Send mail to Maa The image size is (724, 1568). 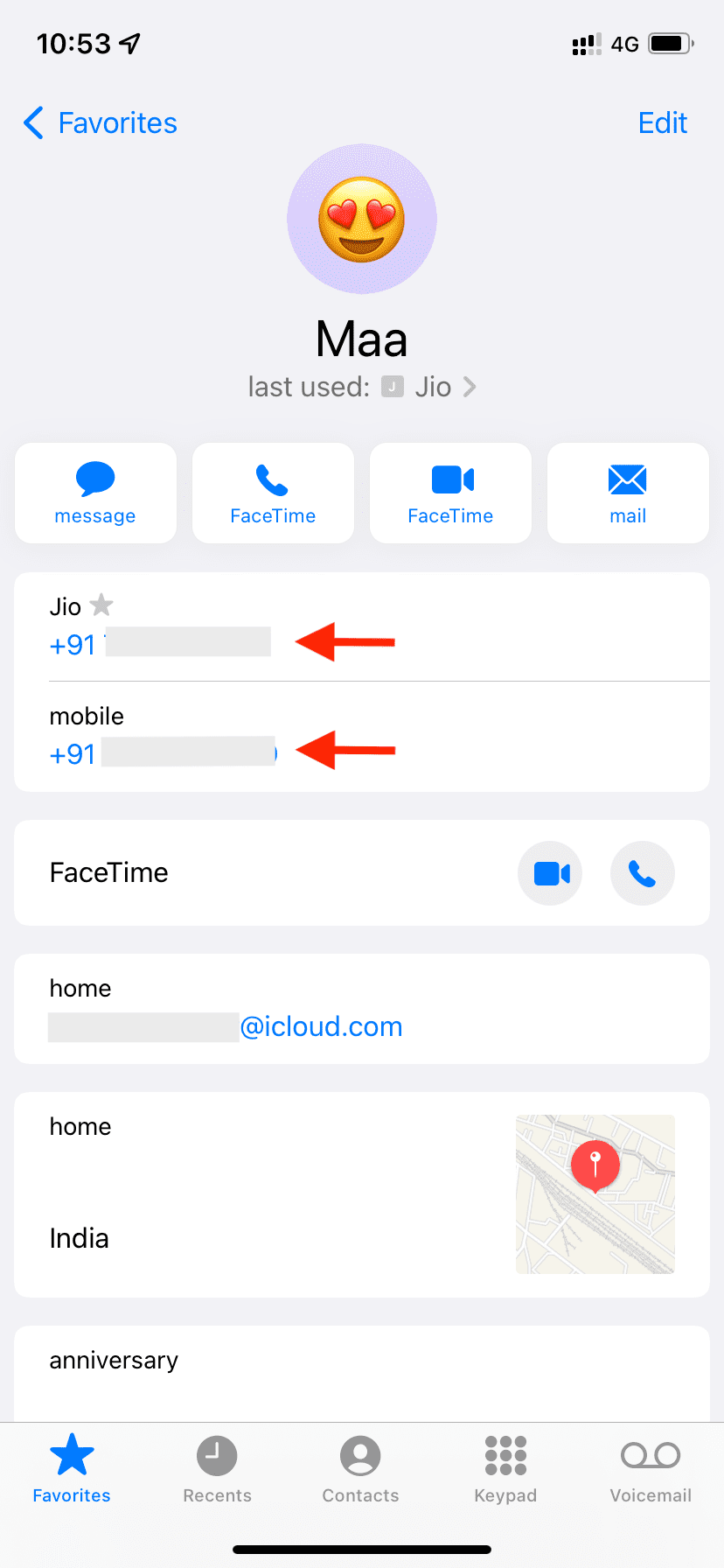pyautogui.click(x=628, y=493)
